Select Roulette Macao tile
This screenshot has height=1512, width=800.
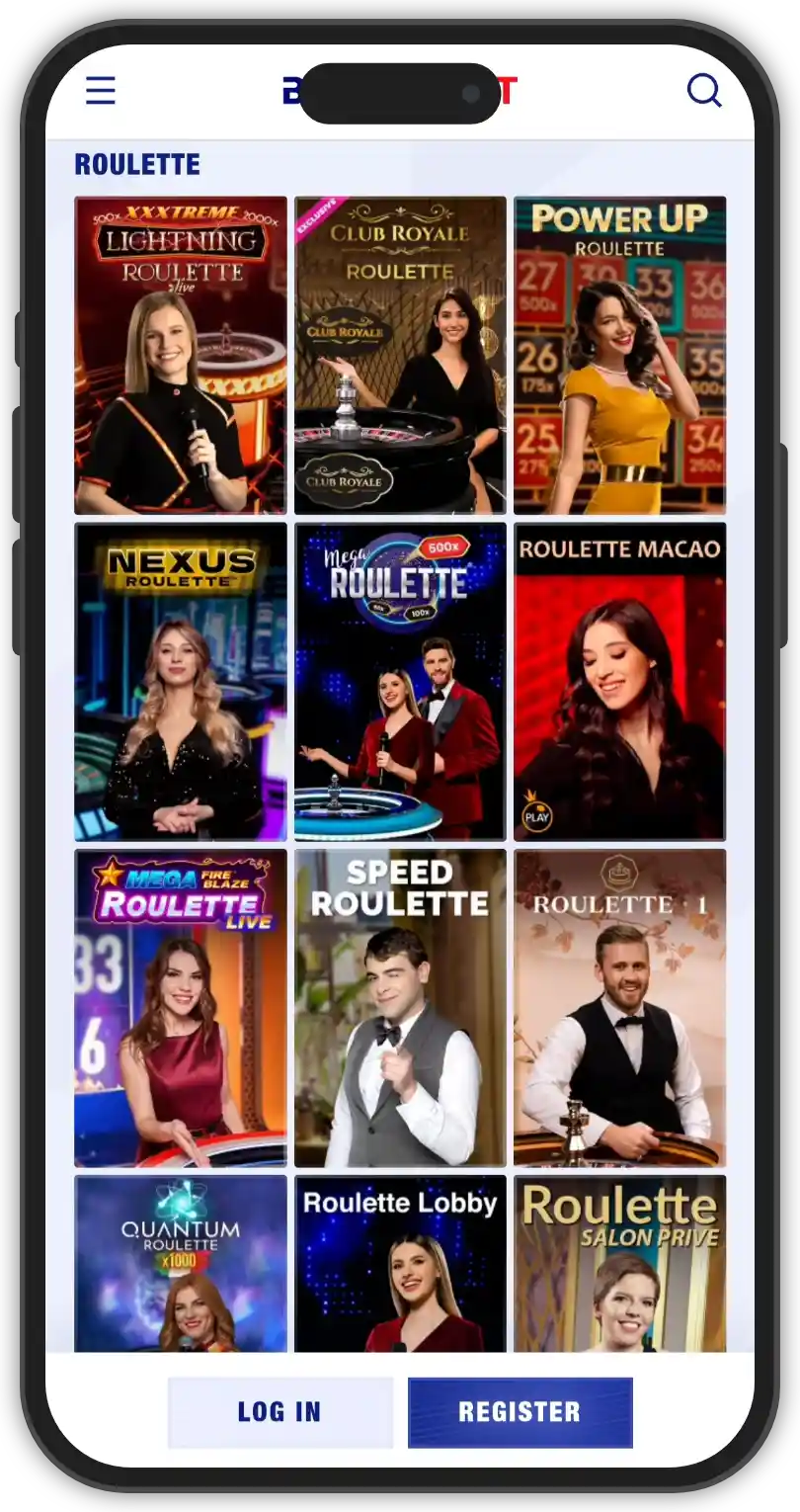point(619,682)
